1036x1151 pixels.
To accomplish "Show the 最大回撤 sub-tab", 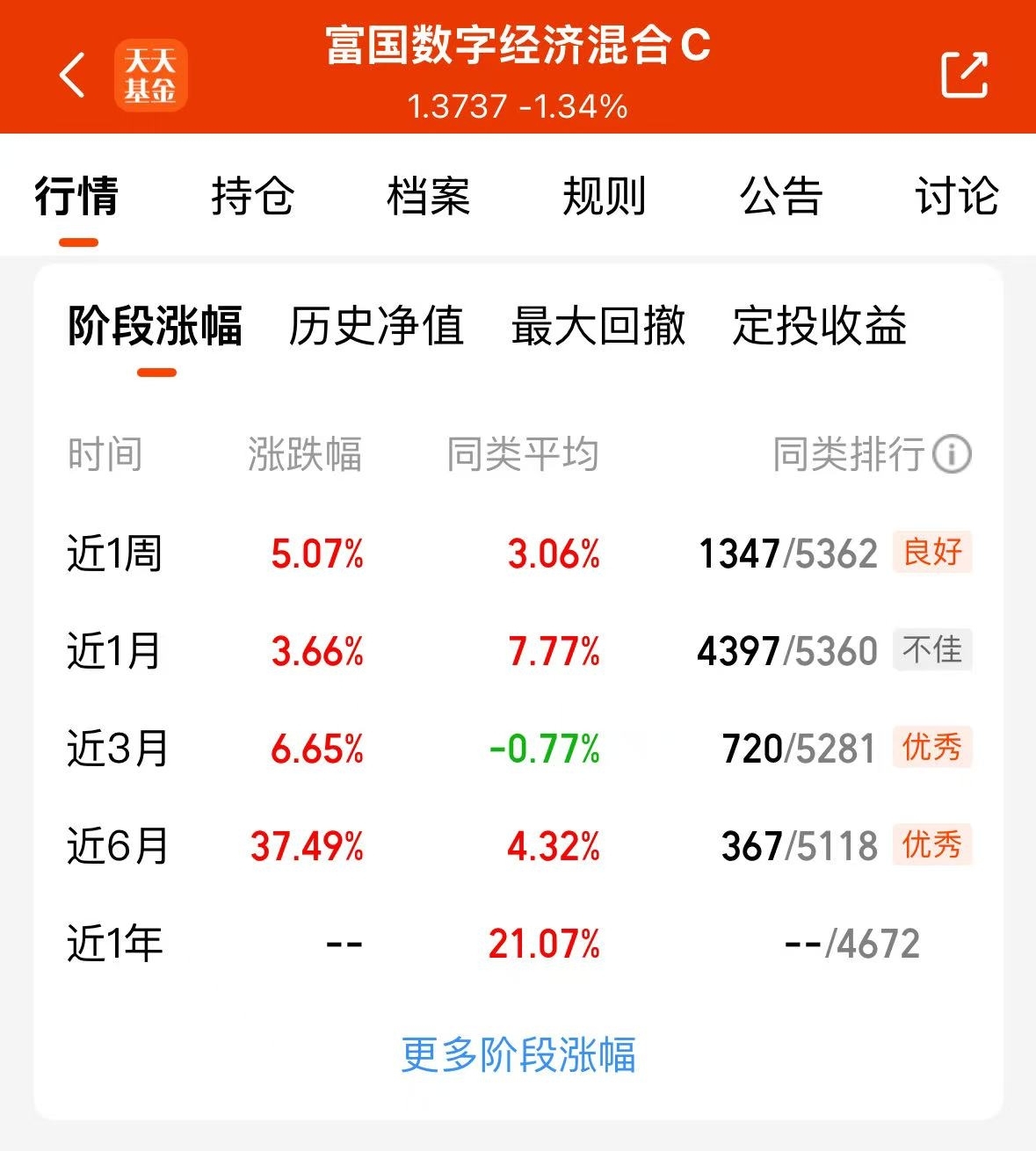I will click(x=598, y=326).
